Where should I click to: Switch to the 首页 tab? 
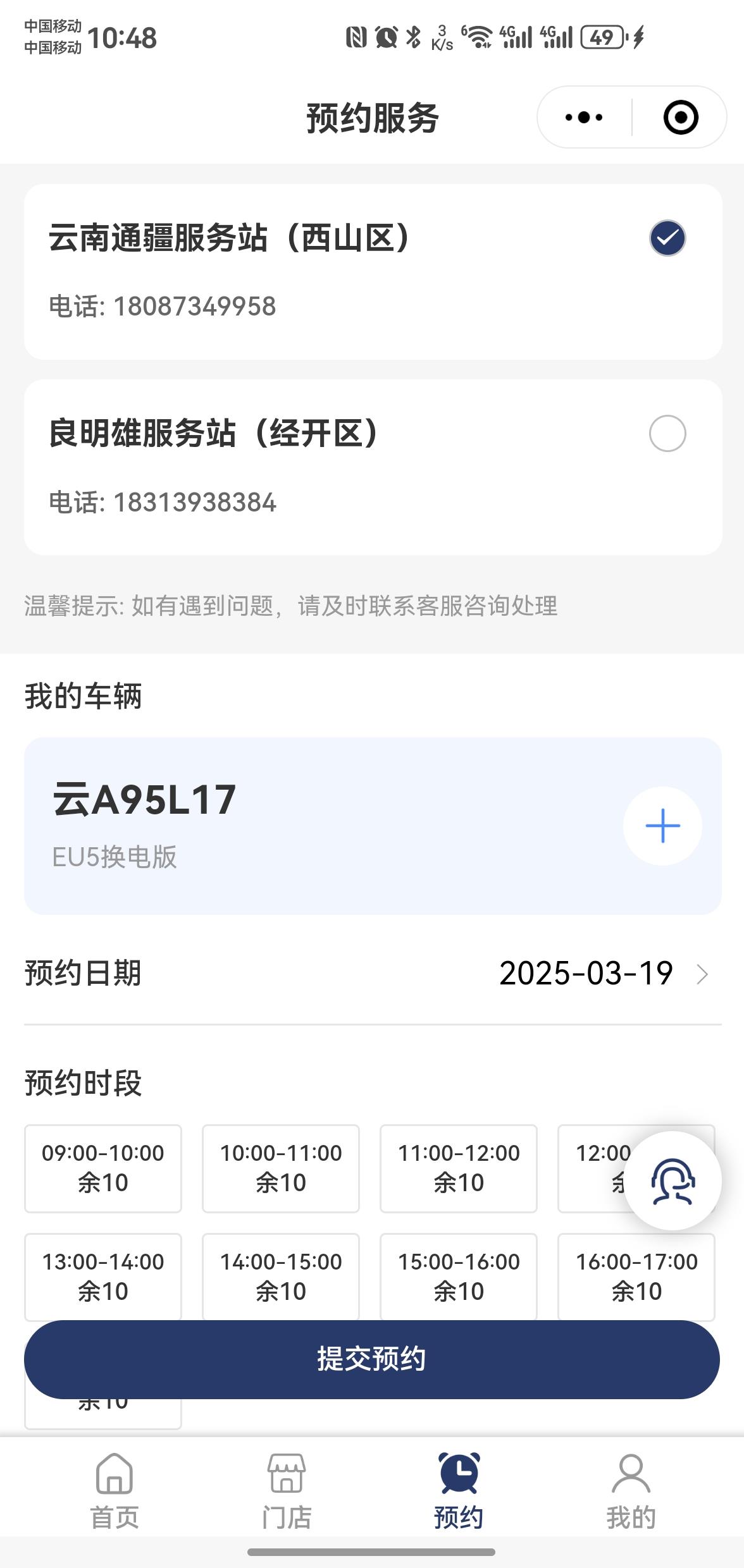click(115, 1491)
